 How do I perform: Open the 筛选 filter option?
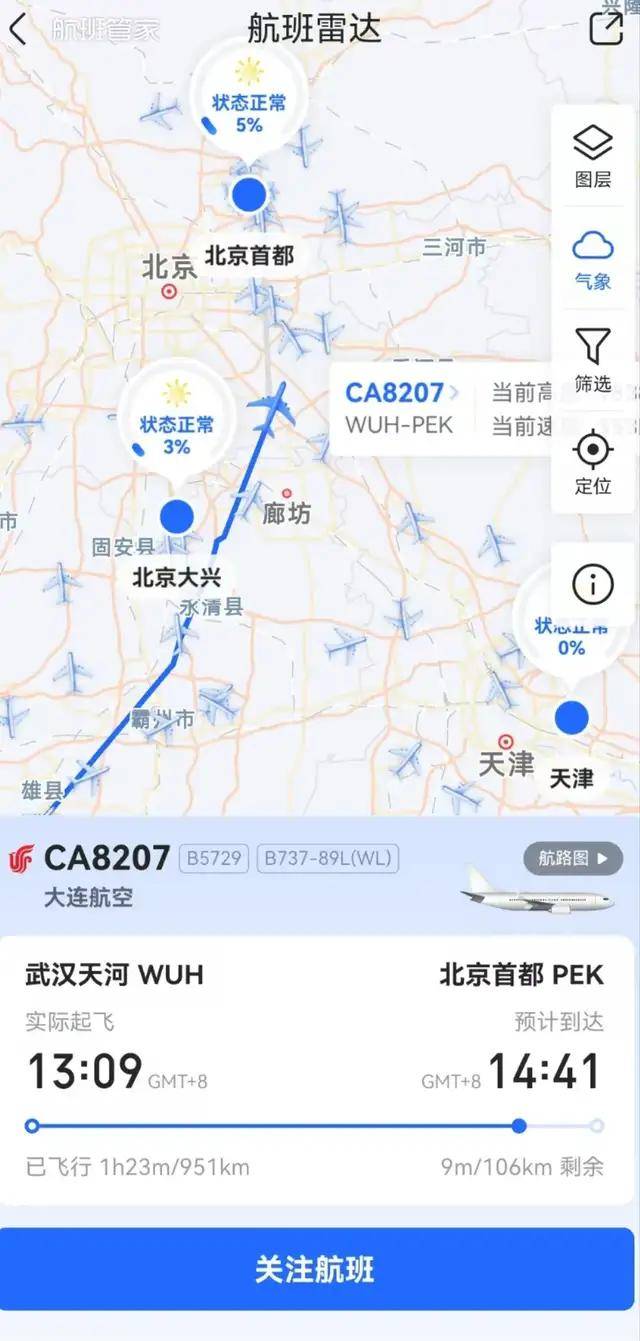[x=592, y=359]
